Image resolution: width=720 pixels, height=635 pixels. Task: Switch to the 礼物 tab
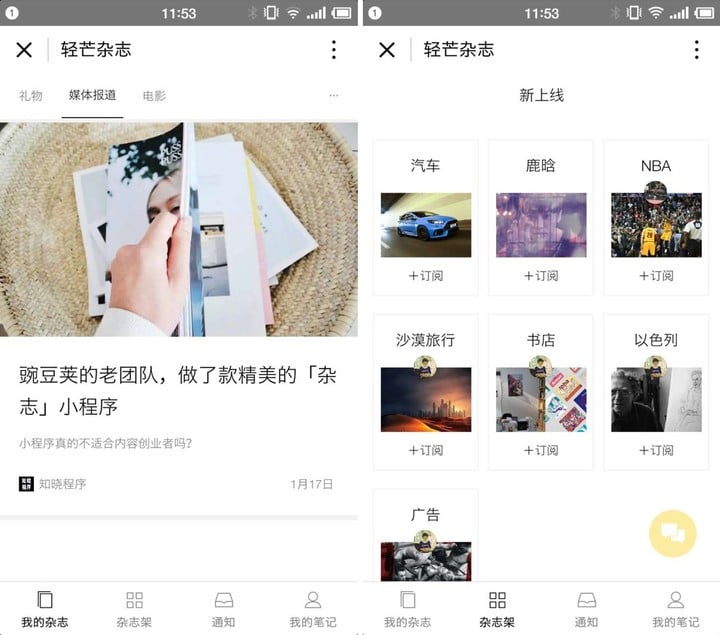30,96
